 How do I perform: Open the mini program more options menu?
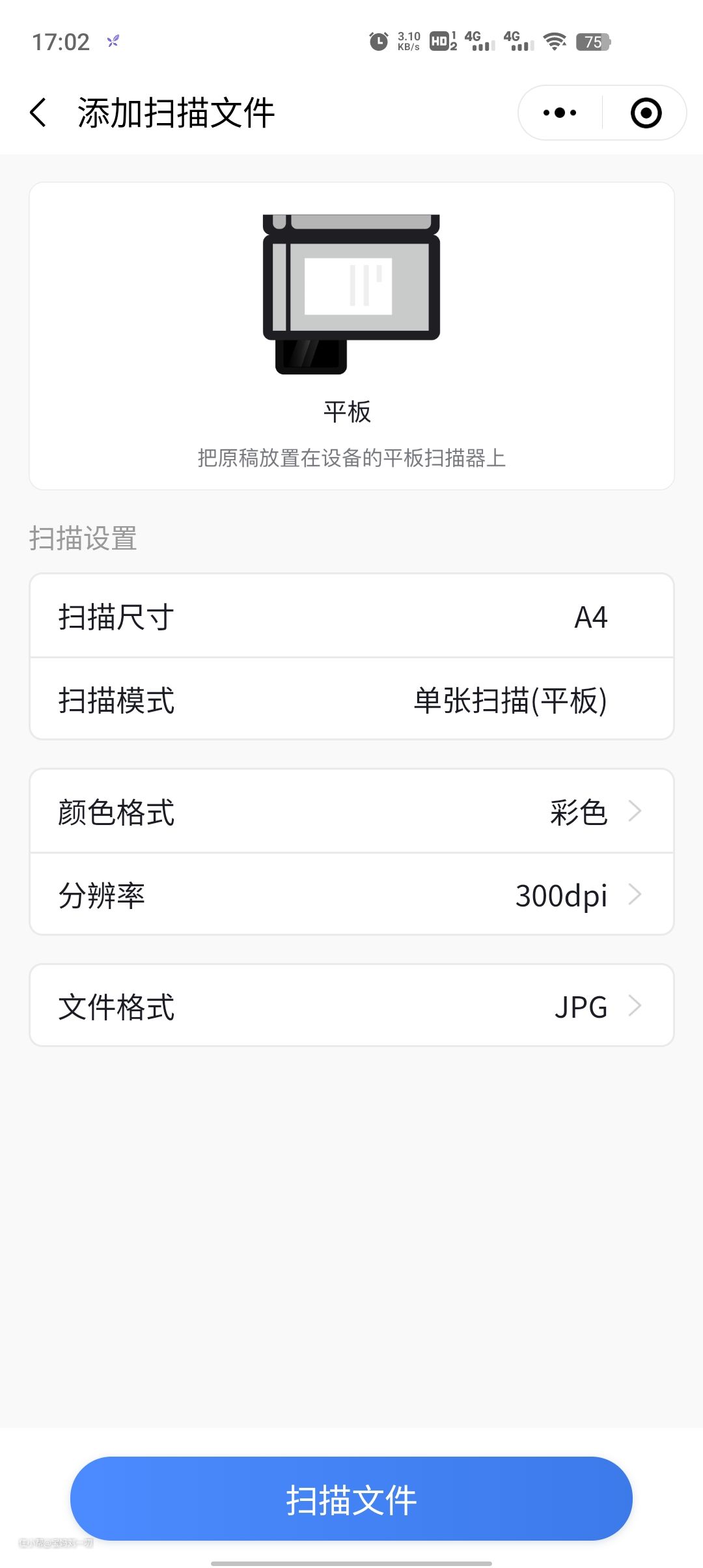coord(560,113)
